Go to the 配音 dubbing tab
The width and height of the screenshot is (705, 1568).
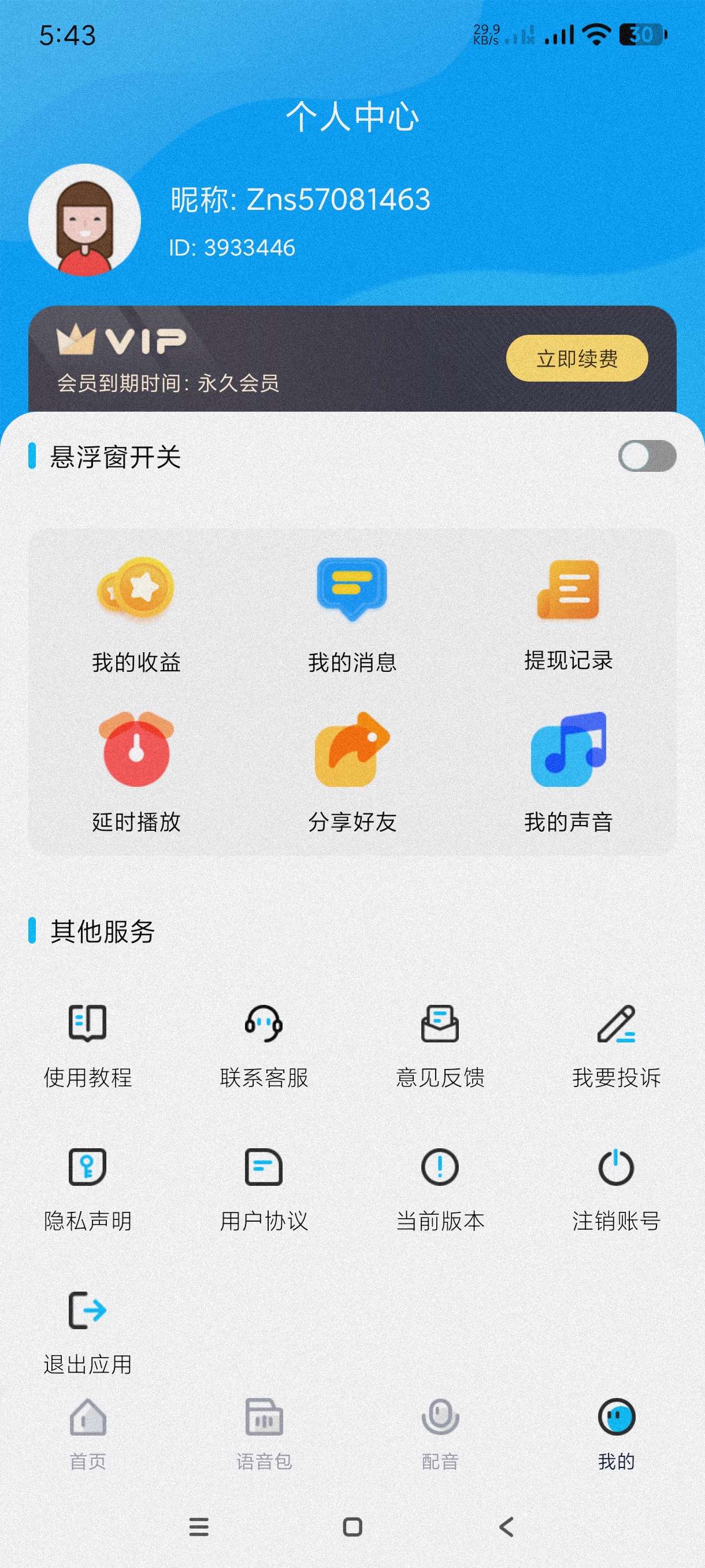point(440,1434)
